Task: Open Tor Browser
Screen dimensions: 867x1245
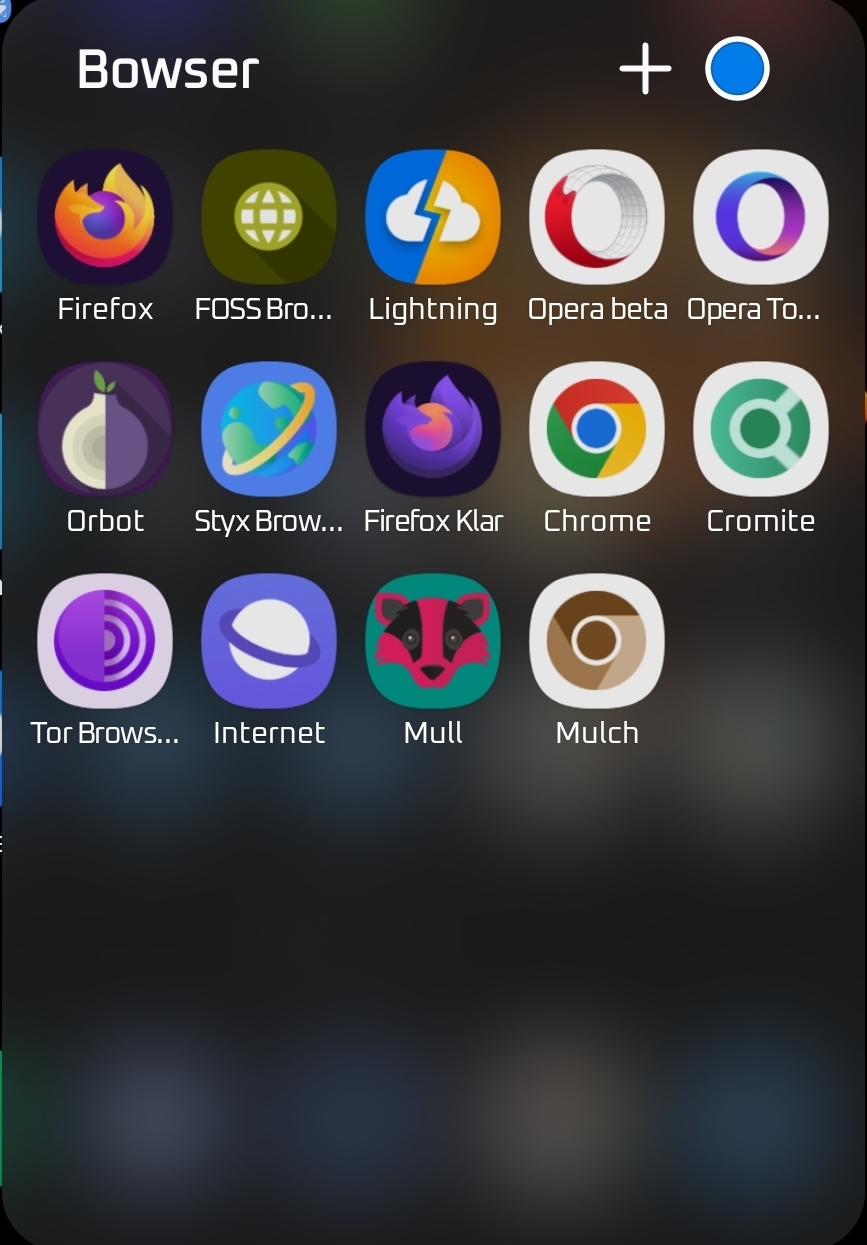Action: coord(105,641)
